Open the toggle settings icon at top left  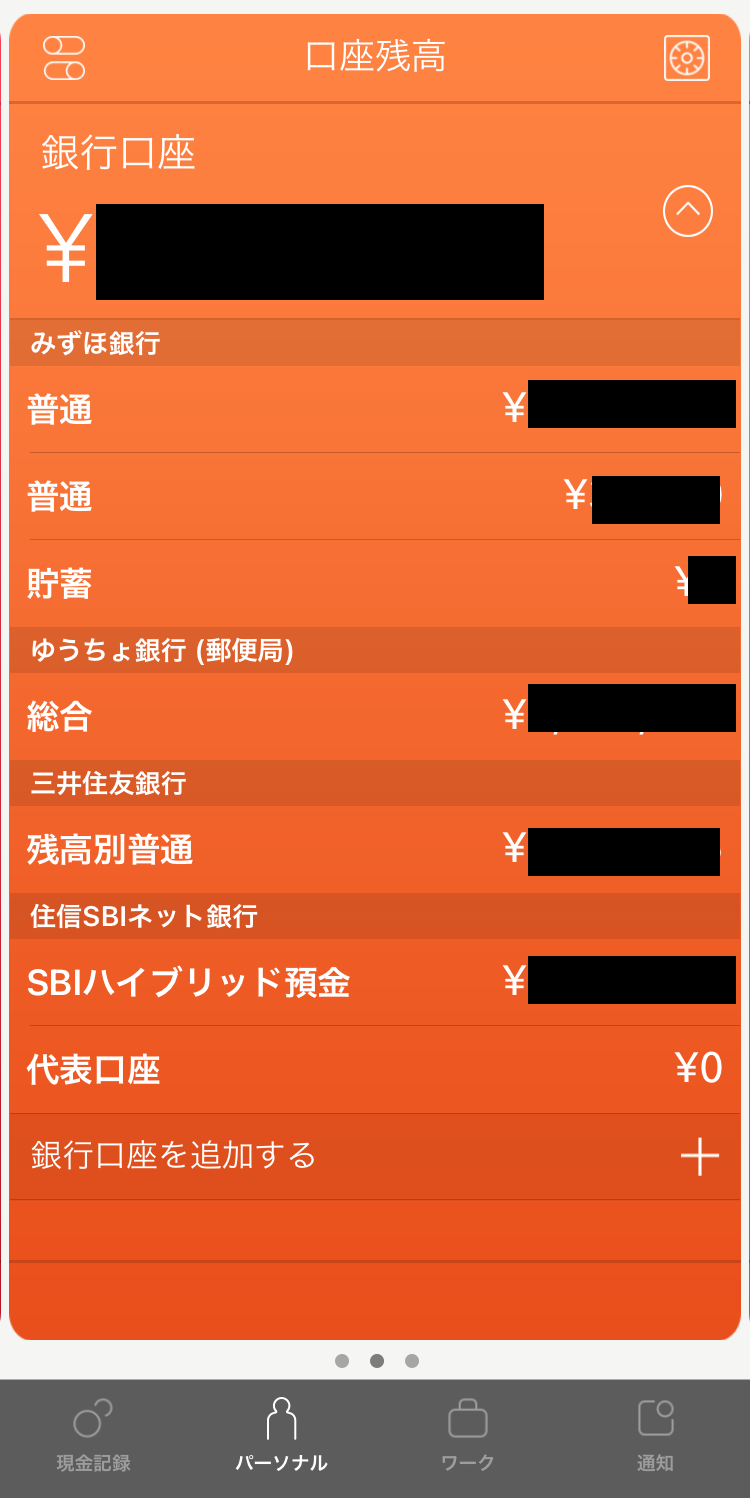pyautogui.click(x=65, y=58)
